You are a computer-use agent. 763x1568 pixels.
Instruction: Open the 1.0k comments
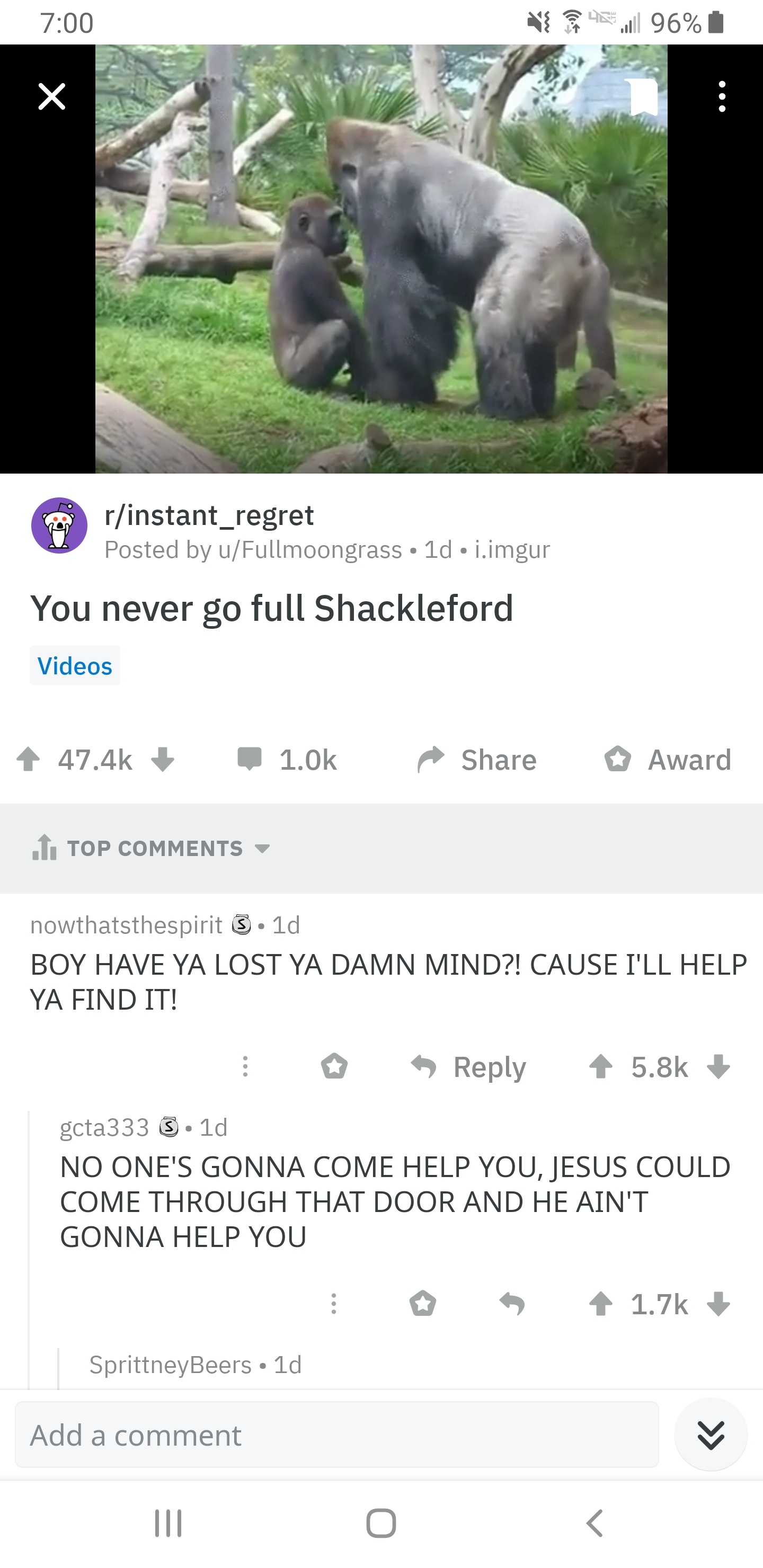(x=287, y=759)
